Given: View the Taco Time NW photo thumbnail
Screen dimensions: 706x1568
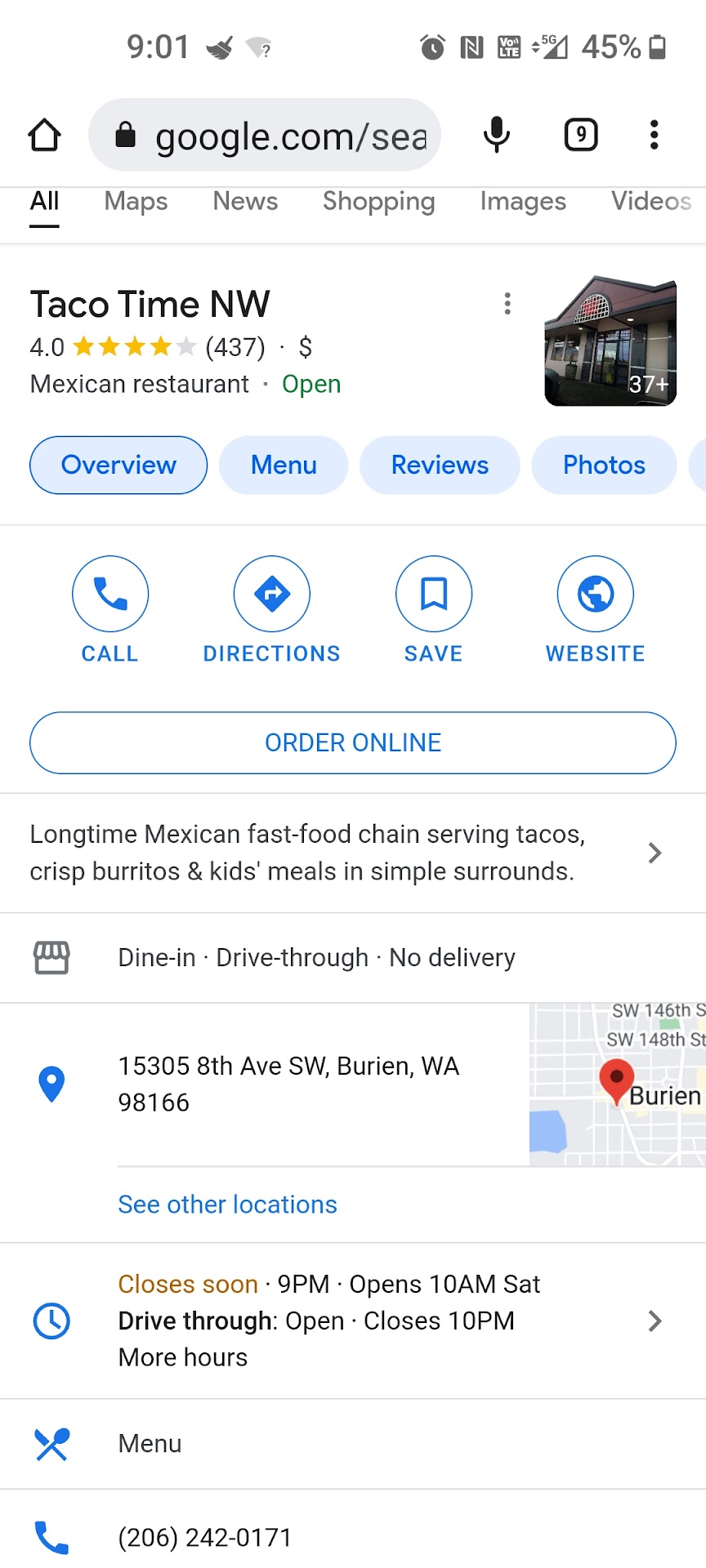Looking at the screenshot, I should 610,341.
